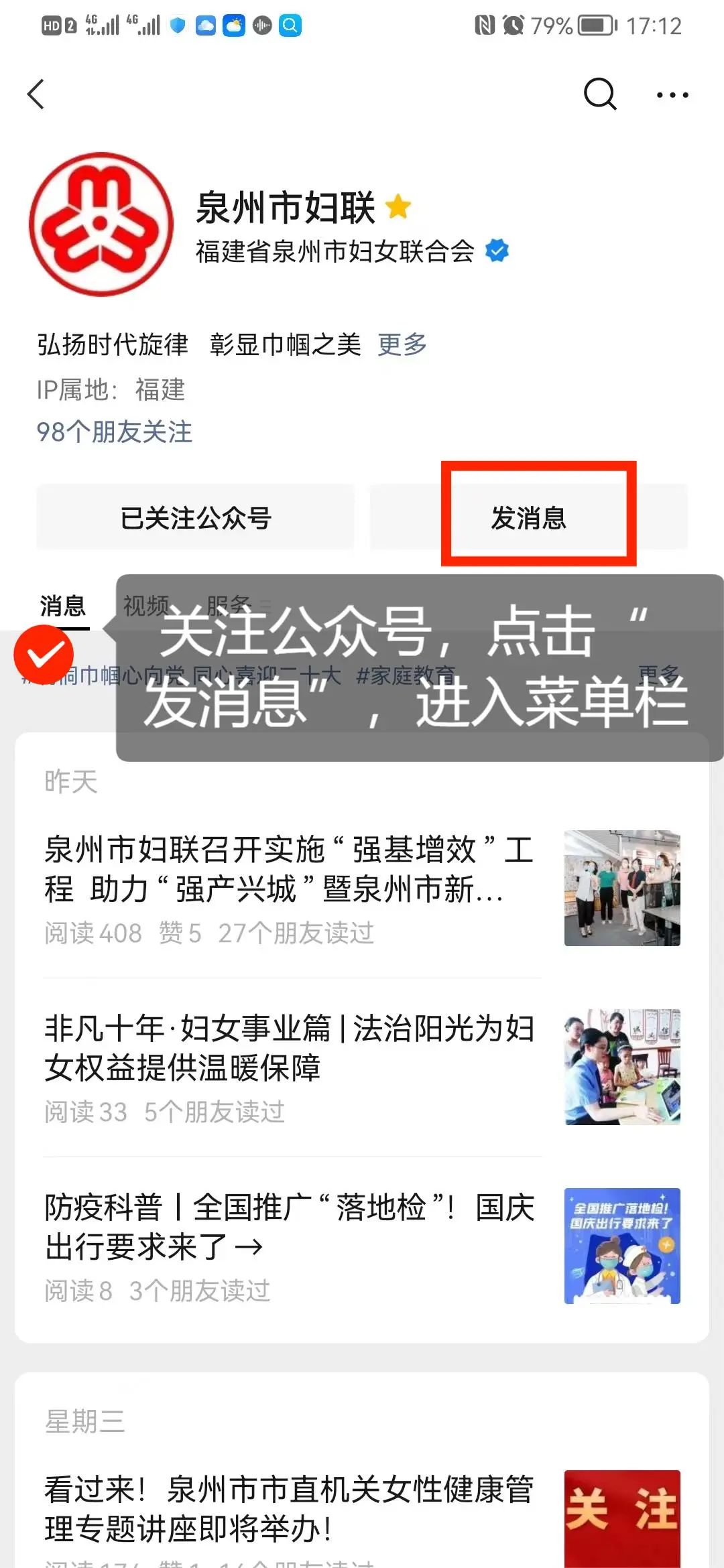Open search within this official account
Image resolution: width=724 pixels, height=1568 pixels.
[x=599, y=94]
